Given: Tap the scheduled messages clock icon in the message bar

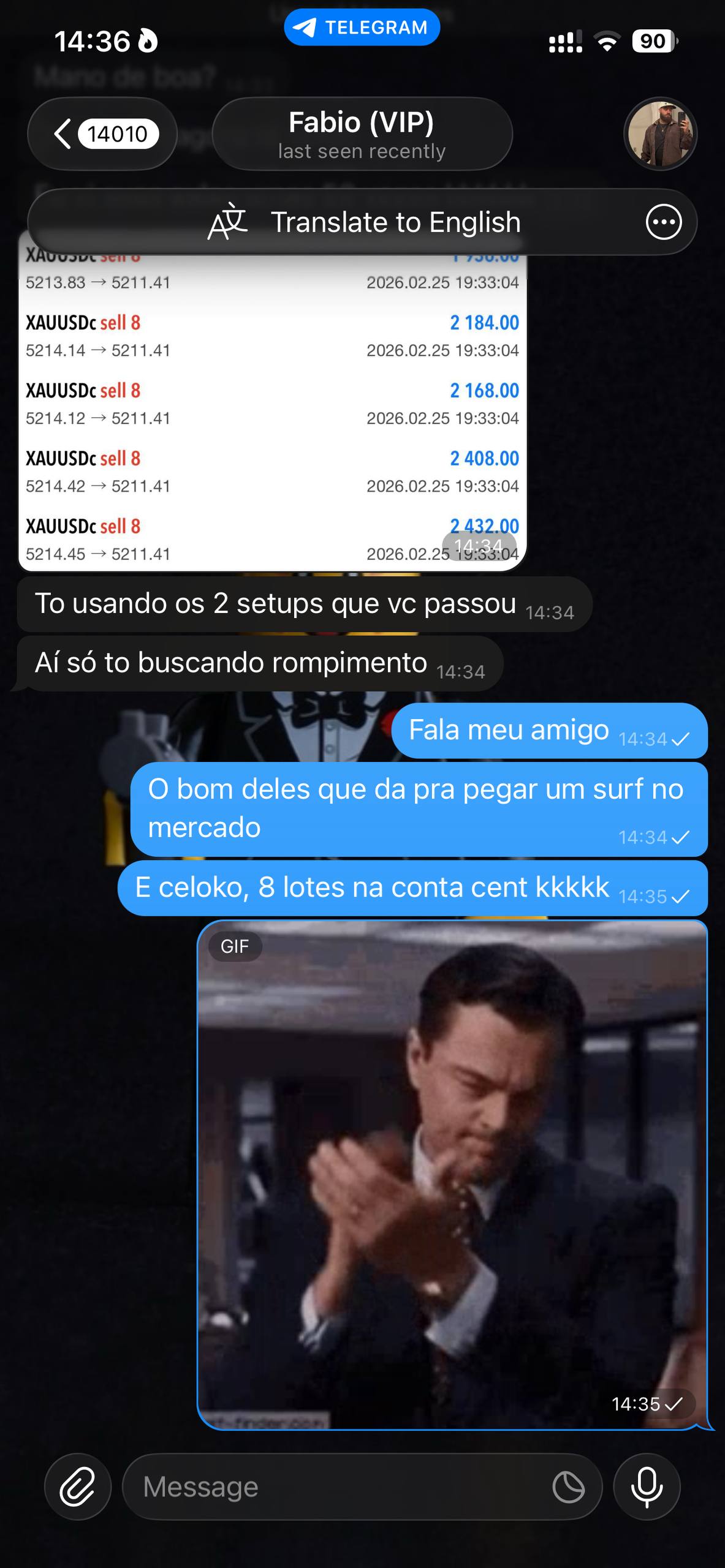Looking at the screenshot, I should (x=570, y=1487).
